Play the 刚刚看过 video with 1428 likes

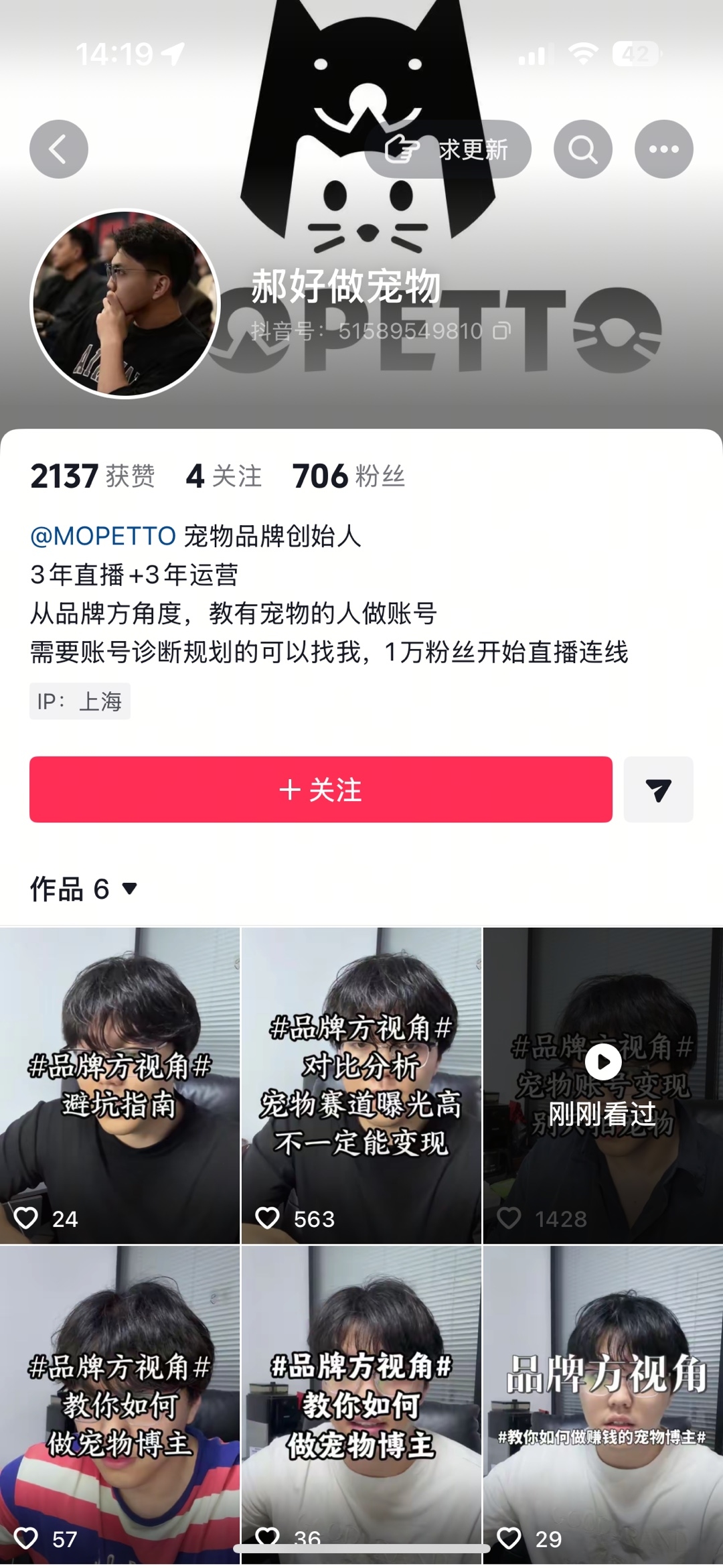[603, 1086]
